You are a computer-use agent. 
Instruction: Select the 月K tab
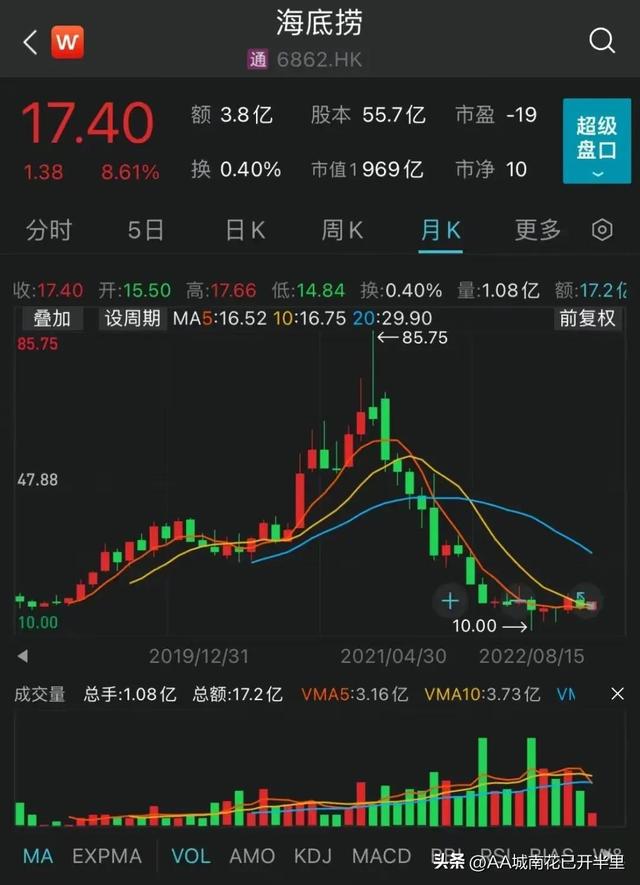(x=440, y=230)
